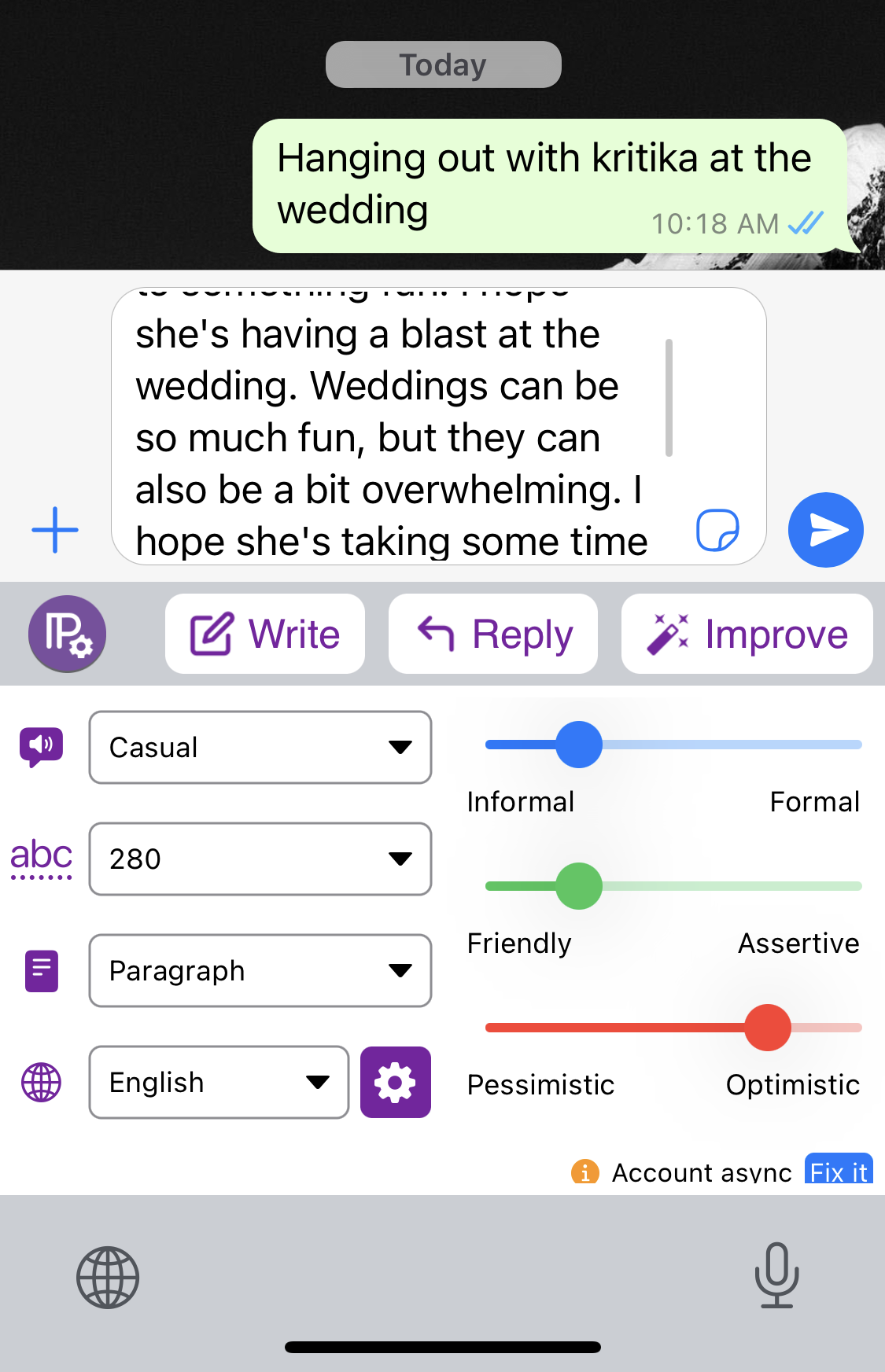Viewport: 885px width, 1372px height.
Task: Tap the Write button
Action: tap(265, 634)
